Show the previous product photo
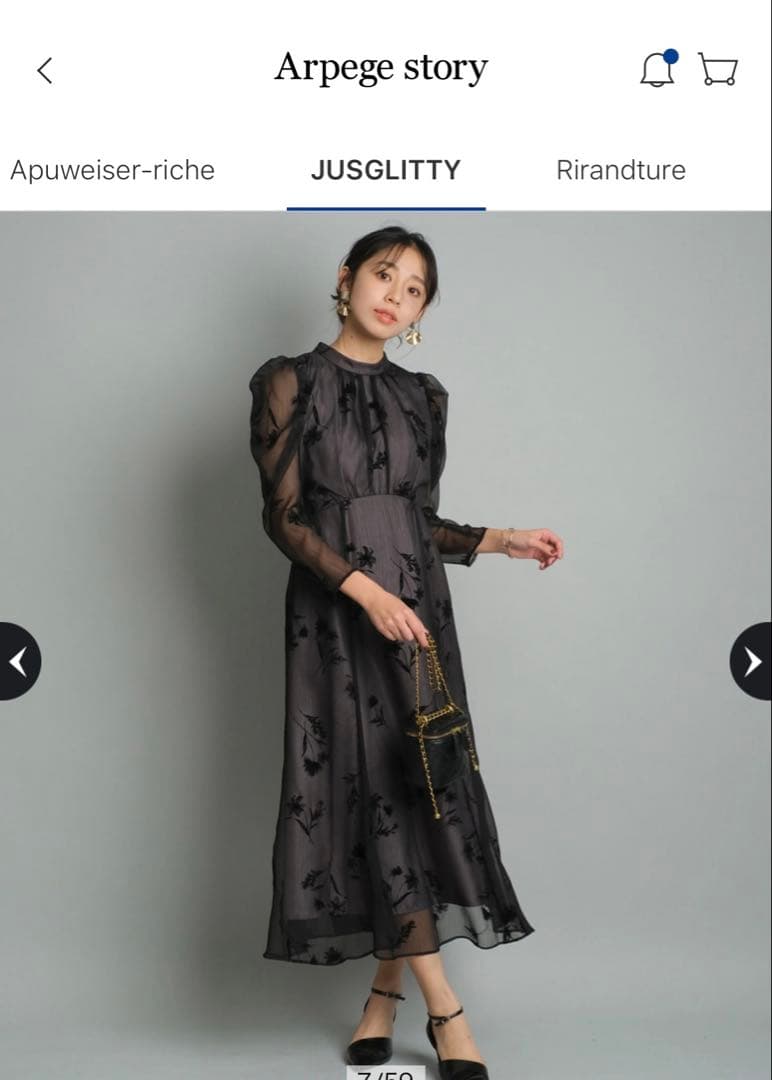This screenshot has height=1080, width=772. point(18,661)
